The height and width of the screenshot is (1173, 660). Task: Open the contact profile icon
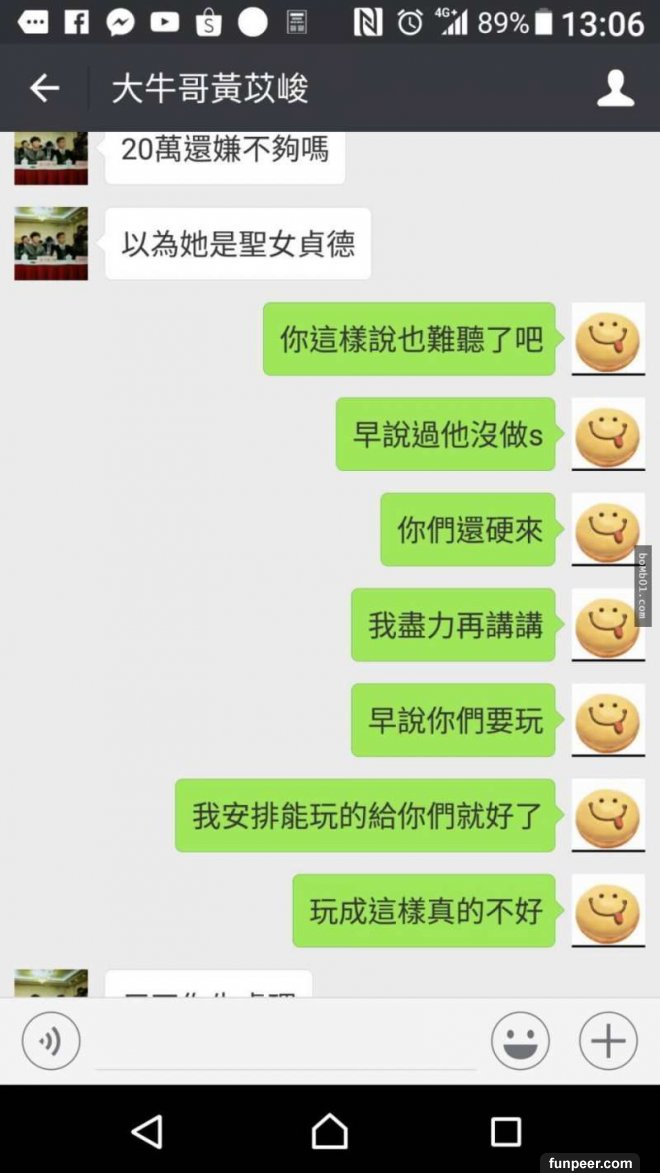[615, 89]
